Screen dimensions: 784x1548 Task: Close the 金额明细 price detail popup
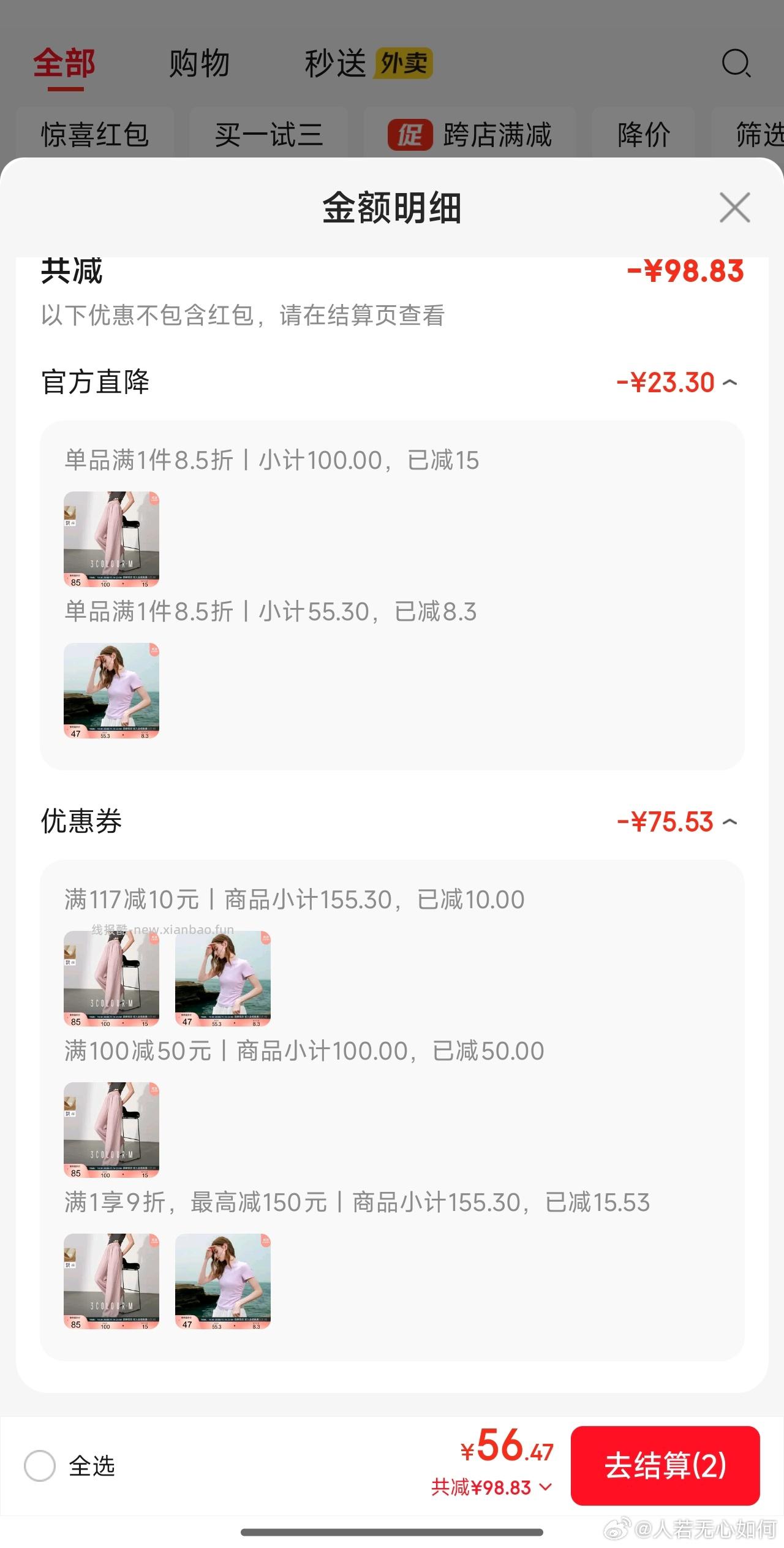coord(734,208)
